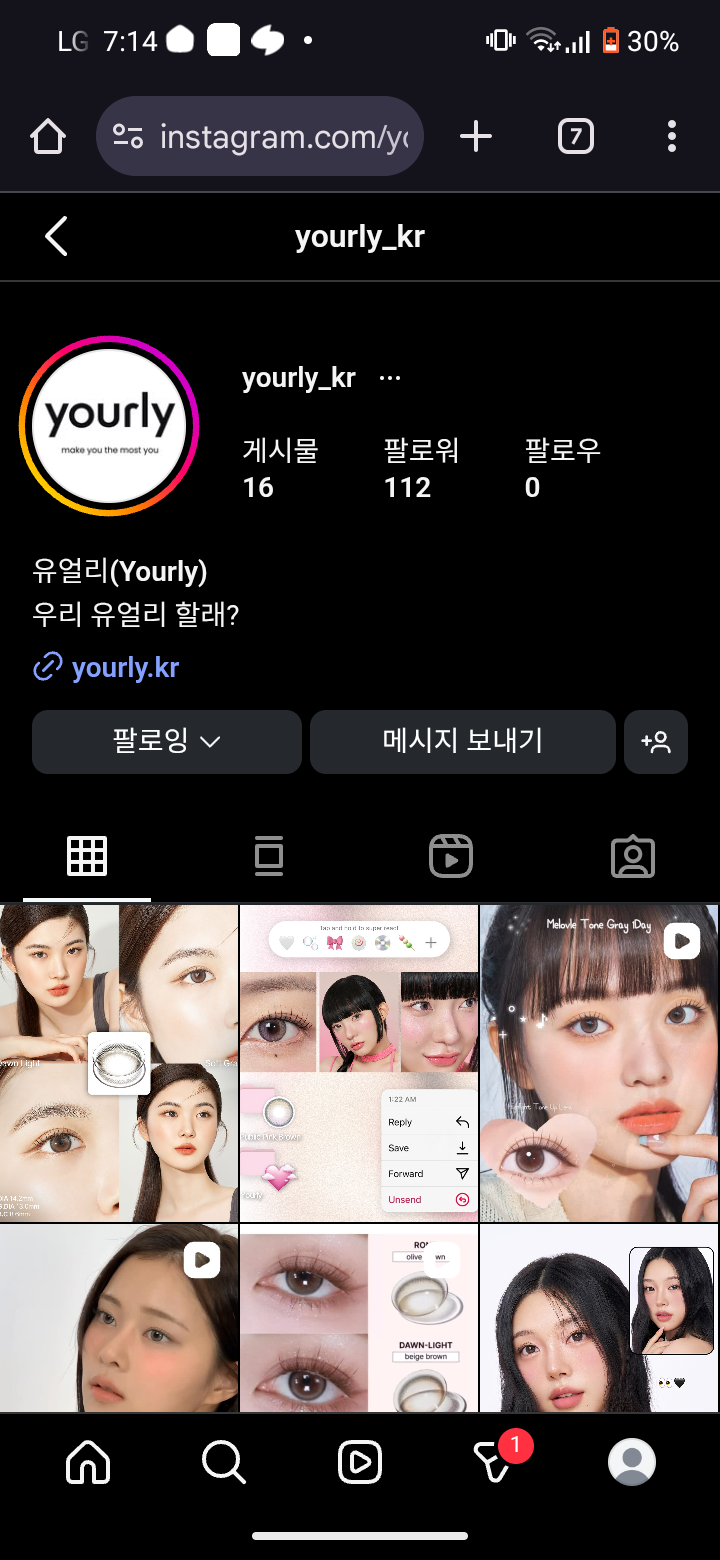The image size is (720, 1560).
Task: Expand the 팔로잉 dropdown button
Action: [166, 741]
